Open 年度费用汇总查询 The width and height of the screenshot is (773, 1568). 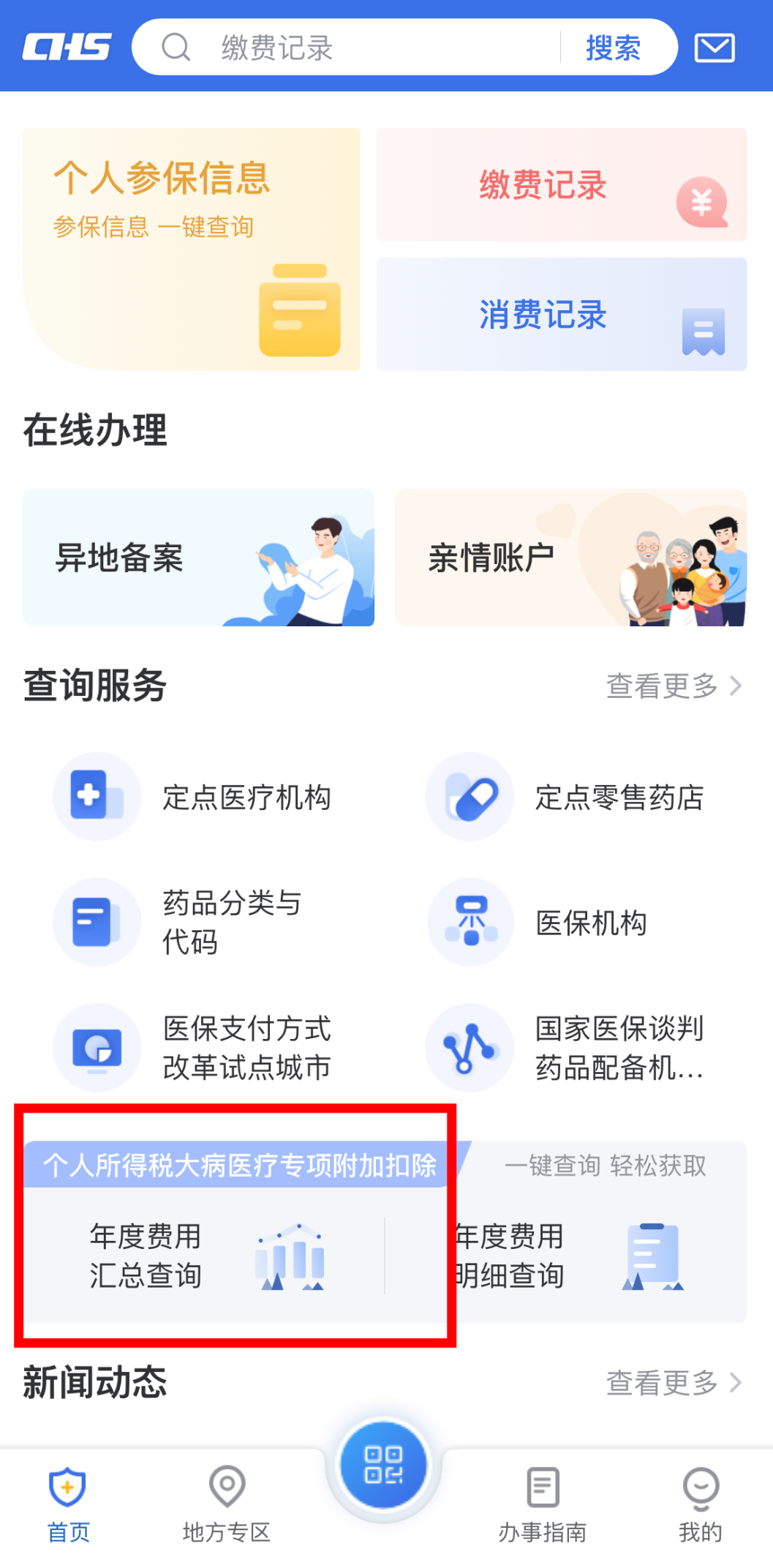pos(205,1256)
